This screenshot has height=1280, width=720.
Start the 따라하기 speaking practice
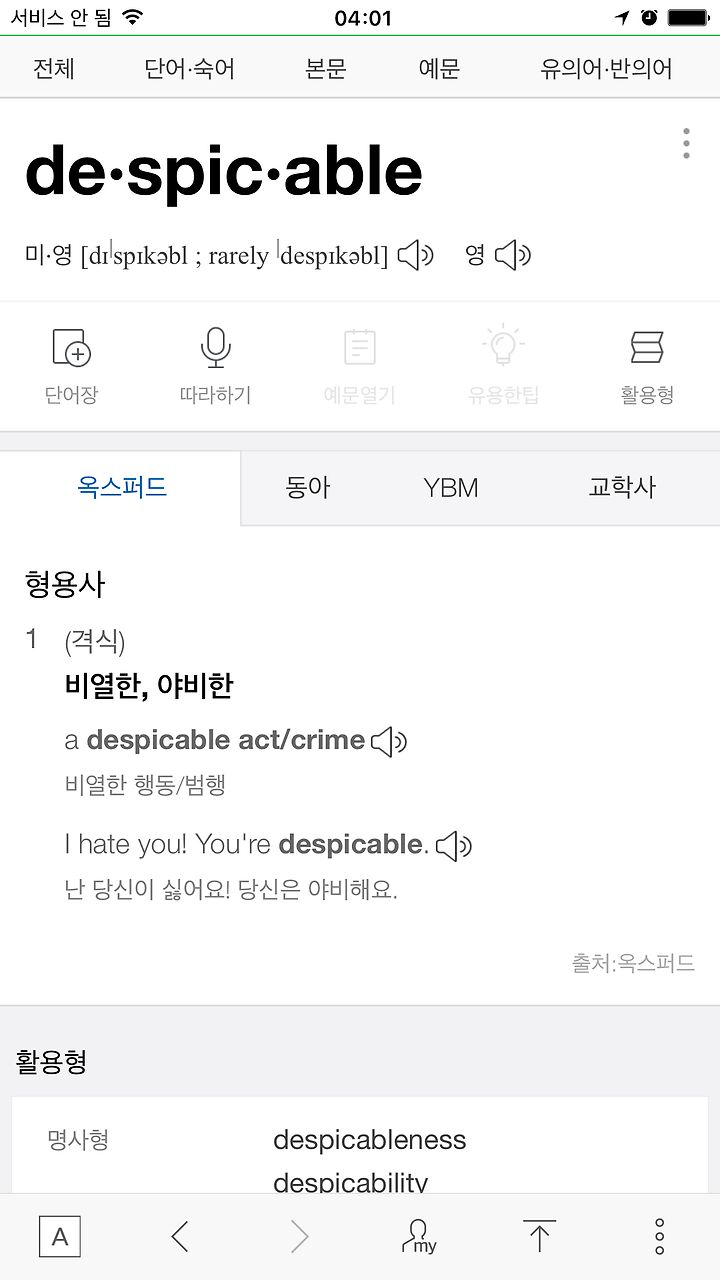point(215,366)
